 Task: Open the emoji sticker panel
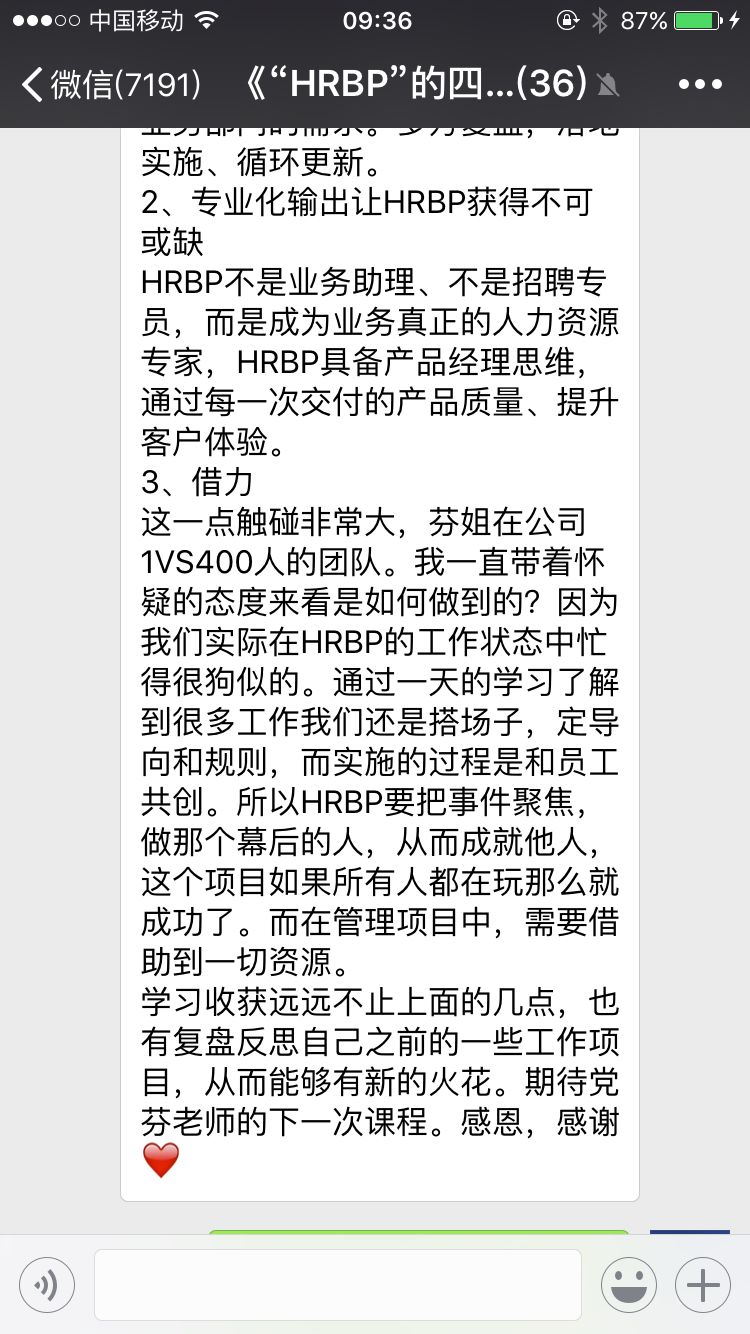pos(629,1285)
